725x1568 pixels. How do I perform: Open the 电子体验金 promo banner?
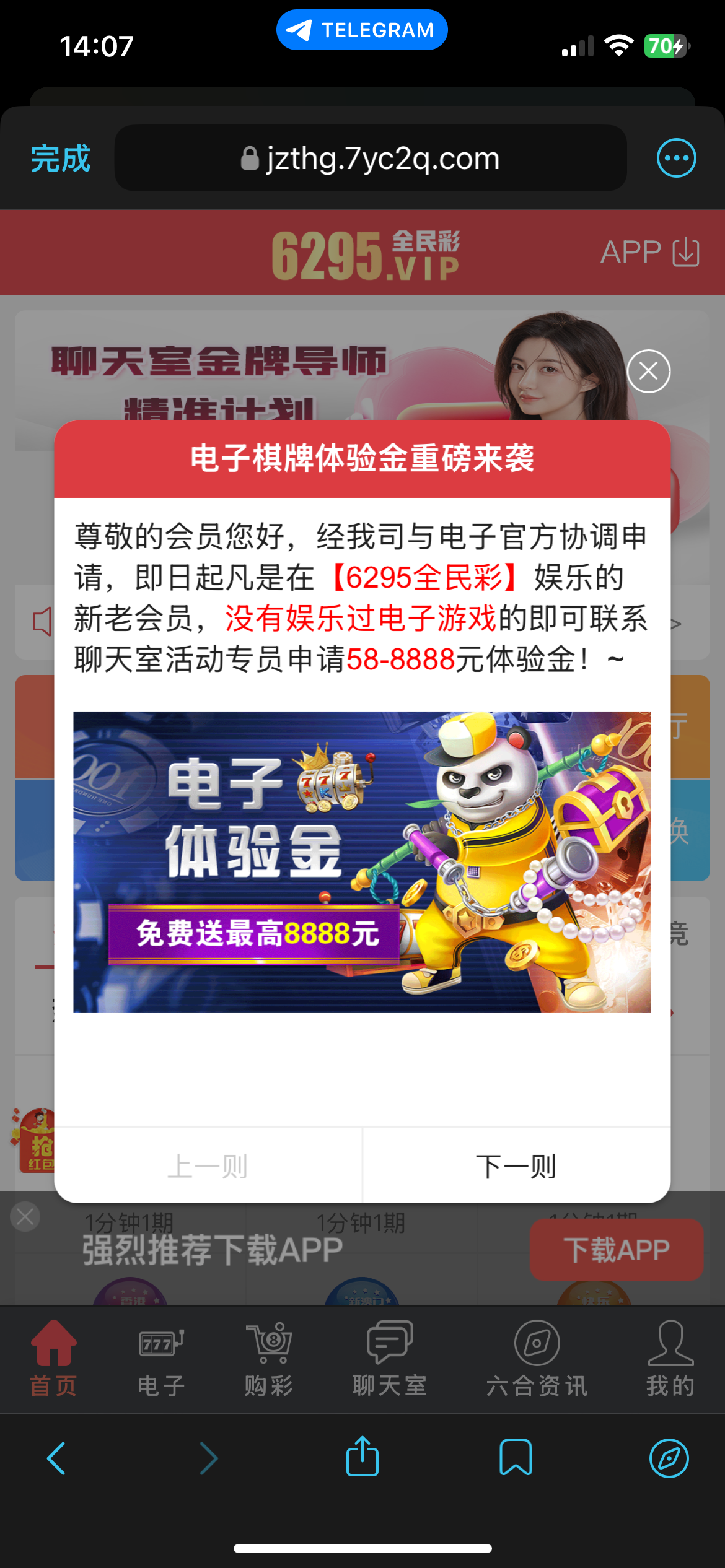362,861
